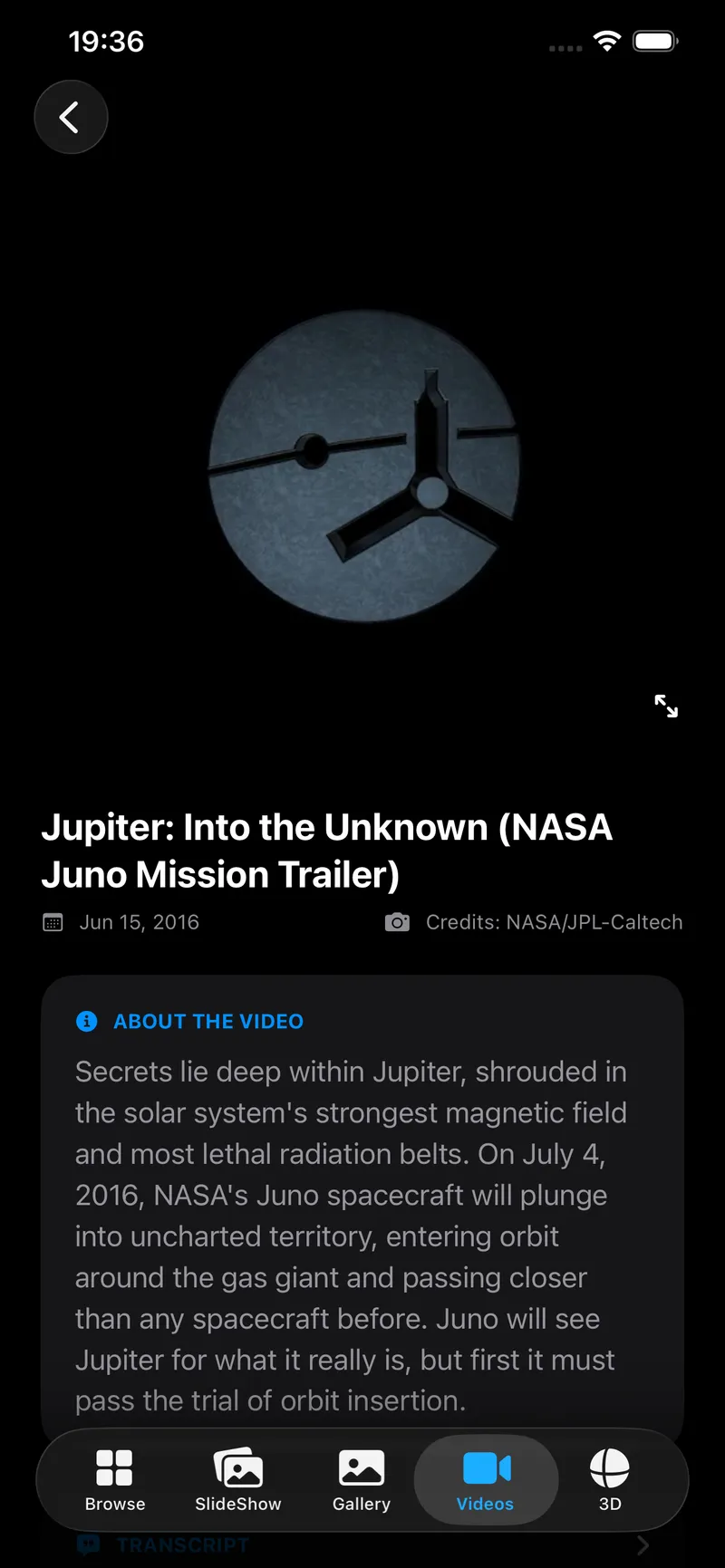
Task: Click the calendar icon next to the date
Action: 53,922
